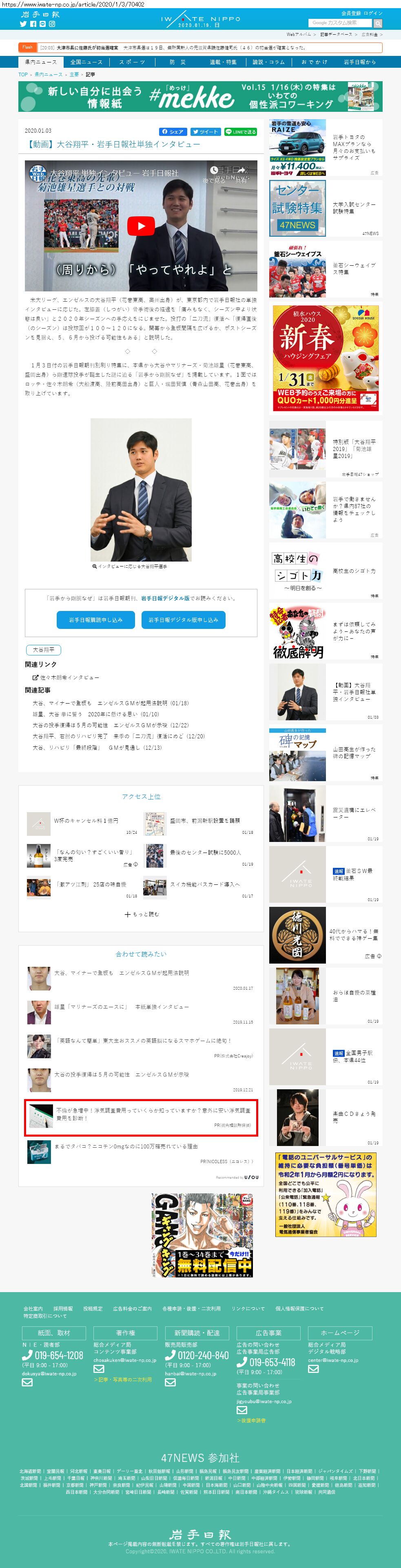401x1568 pixels.
Task: Open the #mekke 情報紙 banner
Action: click(200, 96)
